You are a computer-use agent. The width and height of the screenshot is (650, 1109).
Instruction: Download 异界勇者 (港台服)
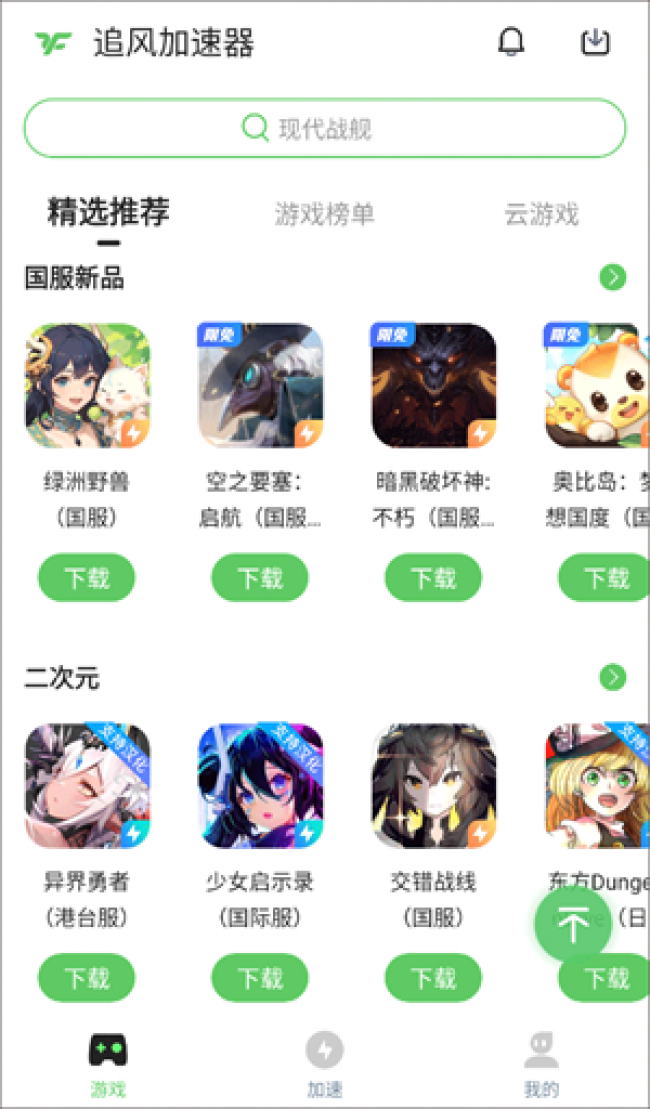[x=87, y=978]
